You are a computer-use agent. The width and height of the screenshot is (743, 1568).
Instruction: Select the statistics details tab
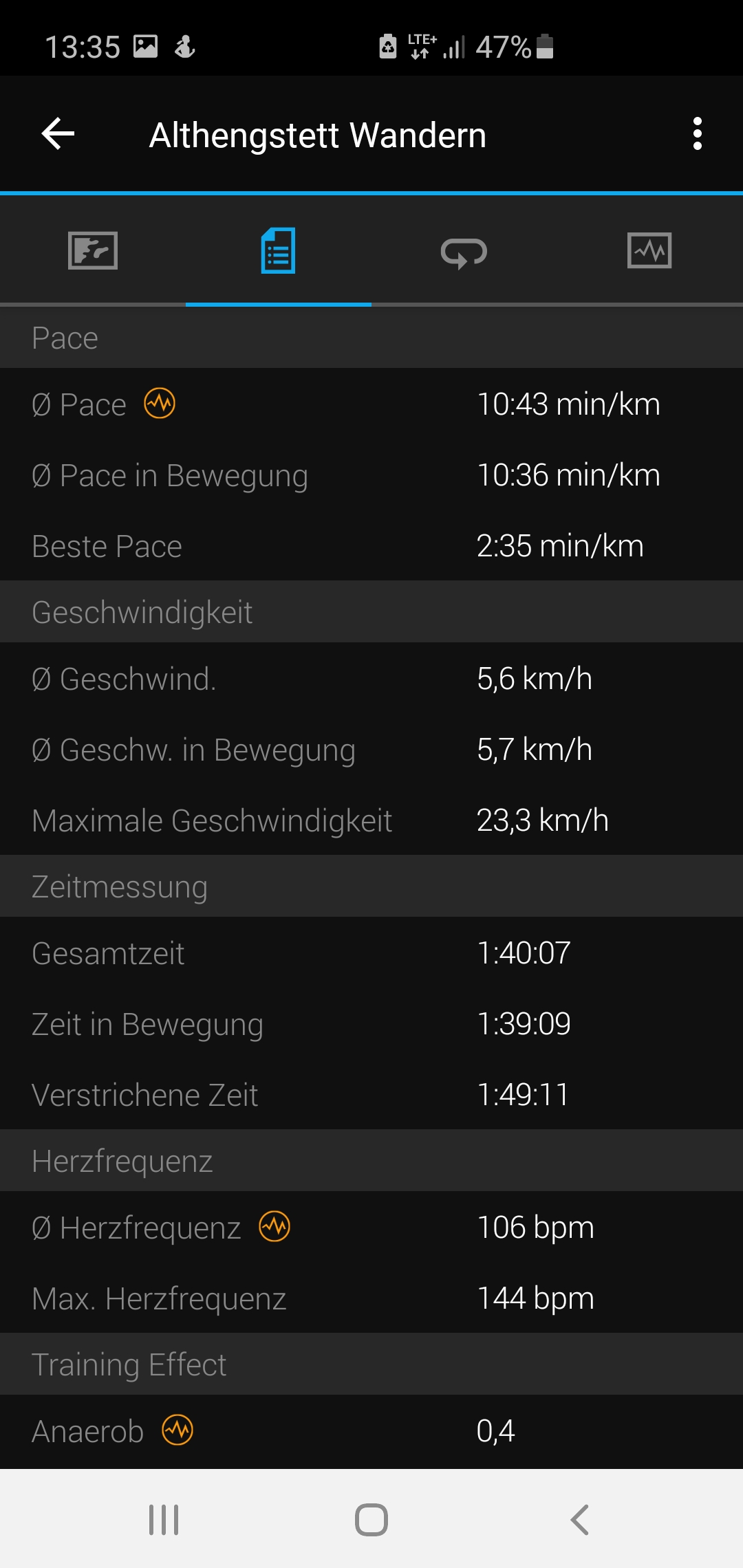click(x=279, y=250)
